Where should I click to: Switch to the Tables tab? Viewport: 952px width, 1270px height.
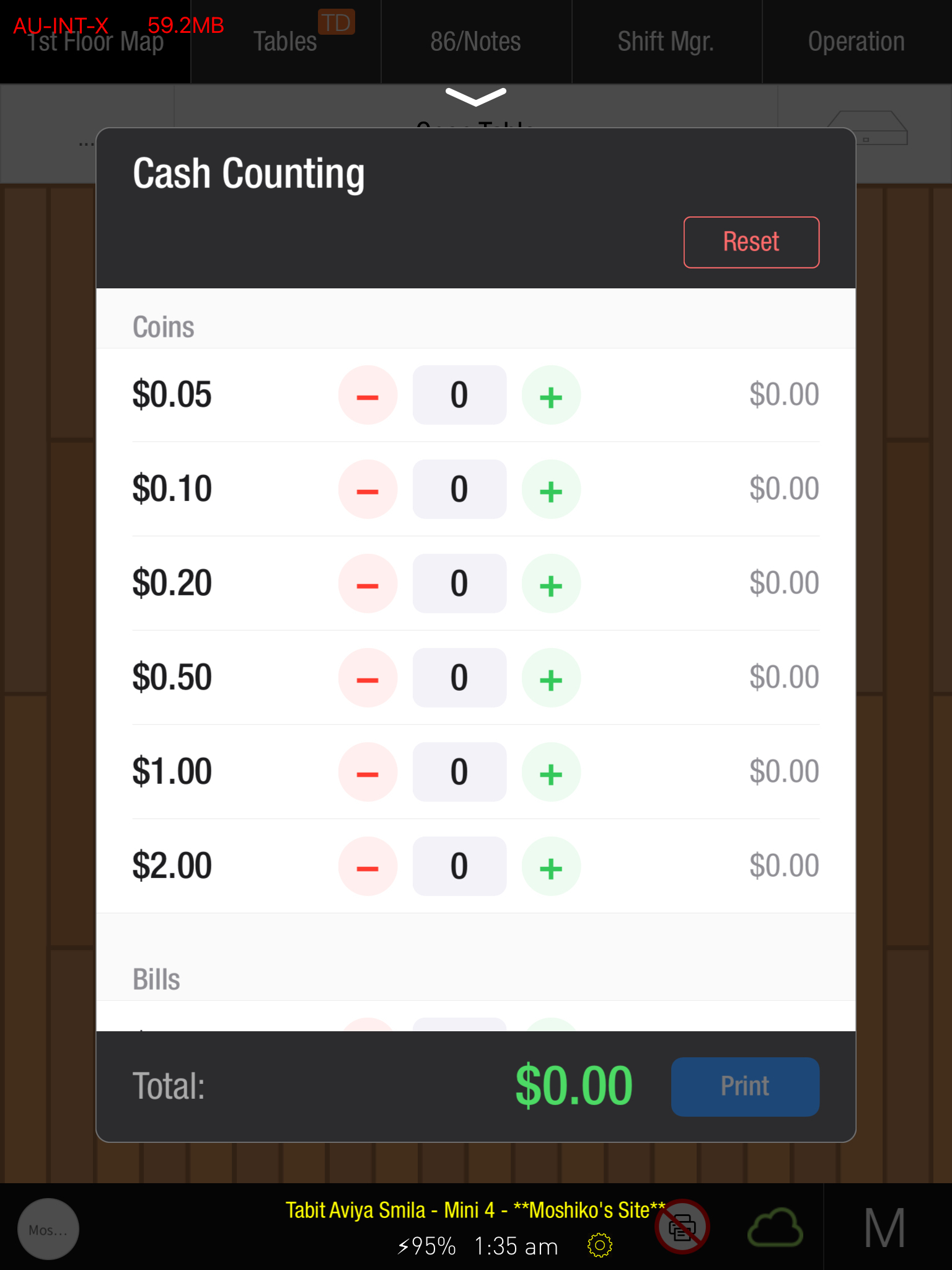[286, 42]
